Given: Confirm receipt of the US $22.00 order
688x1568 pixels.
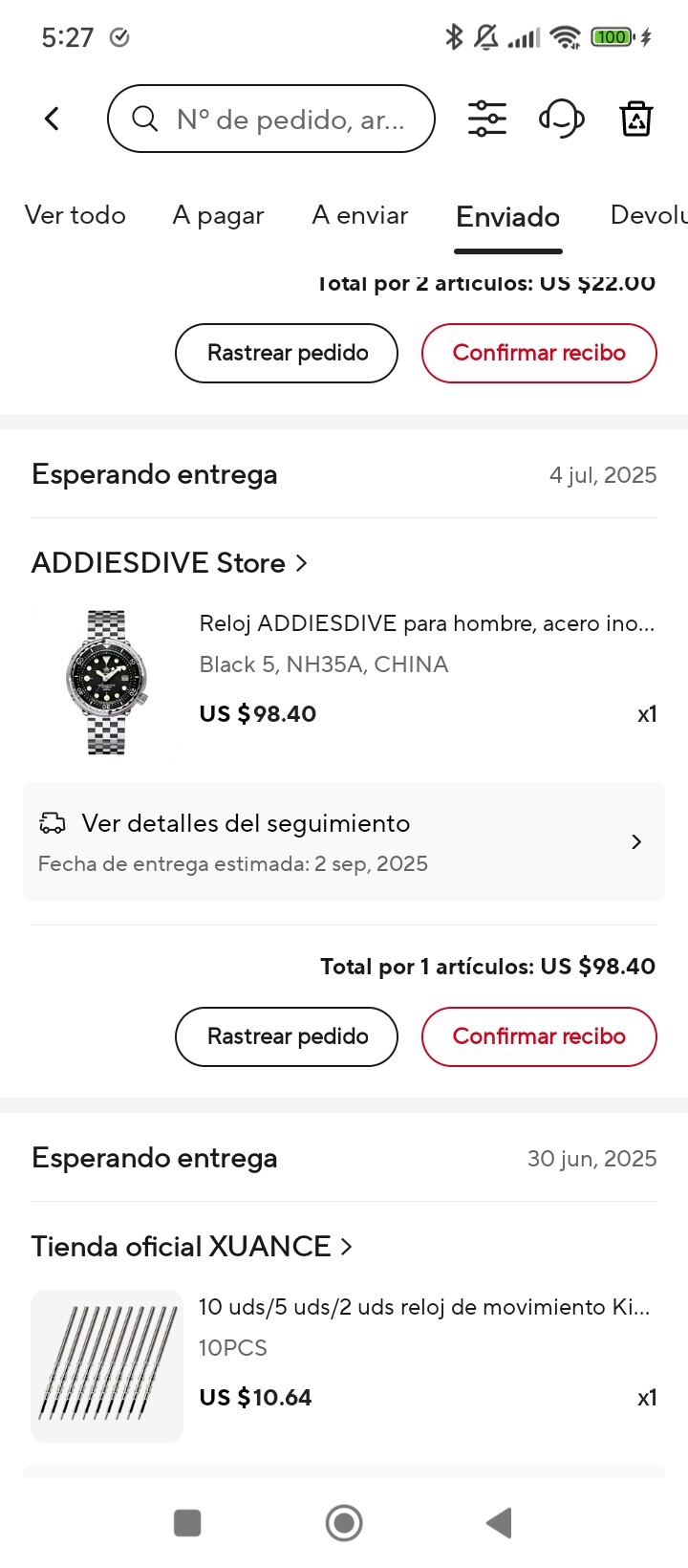Looking at the screenshot, I should tap(539, 353).
